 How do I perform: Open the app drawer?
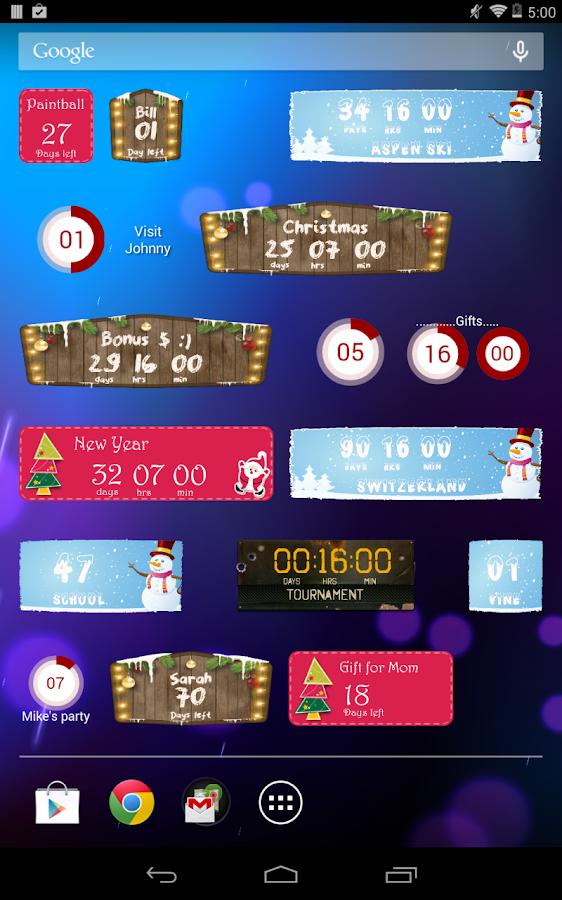coord(280,802)
